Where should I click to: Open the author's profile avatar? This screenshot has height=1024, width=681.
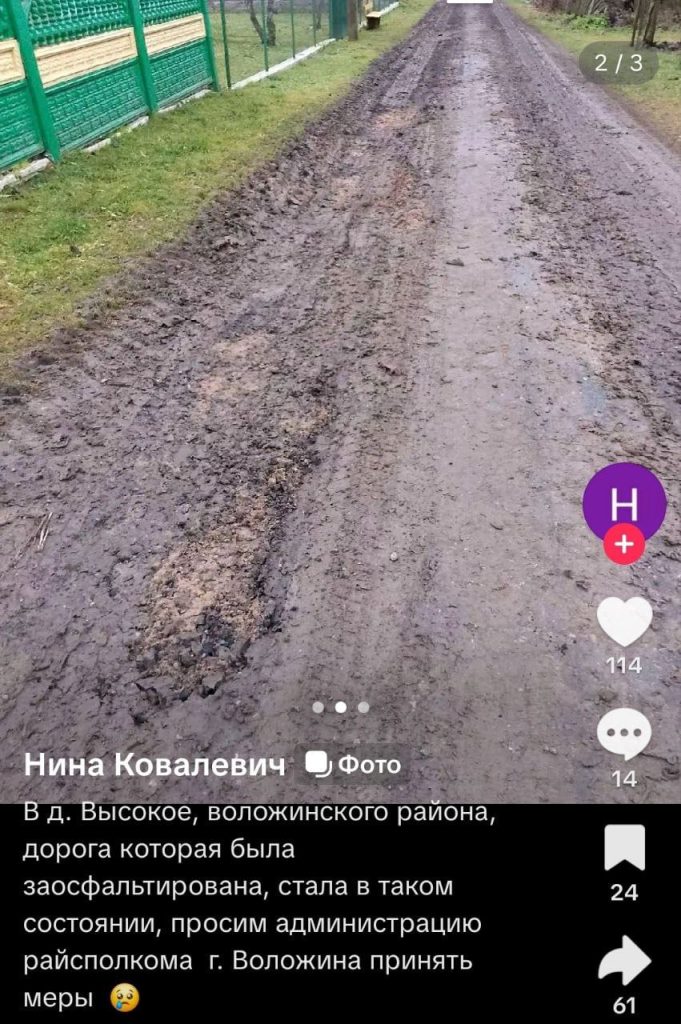624,501
